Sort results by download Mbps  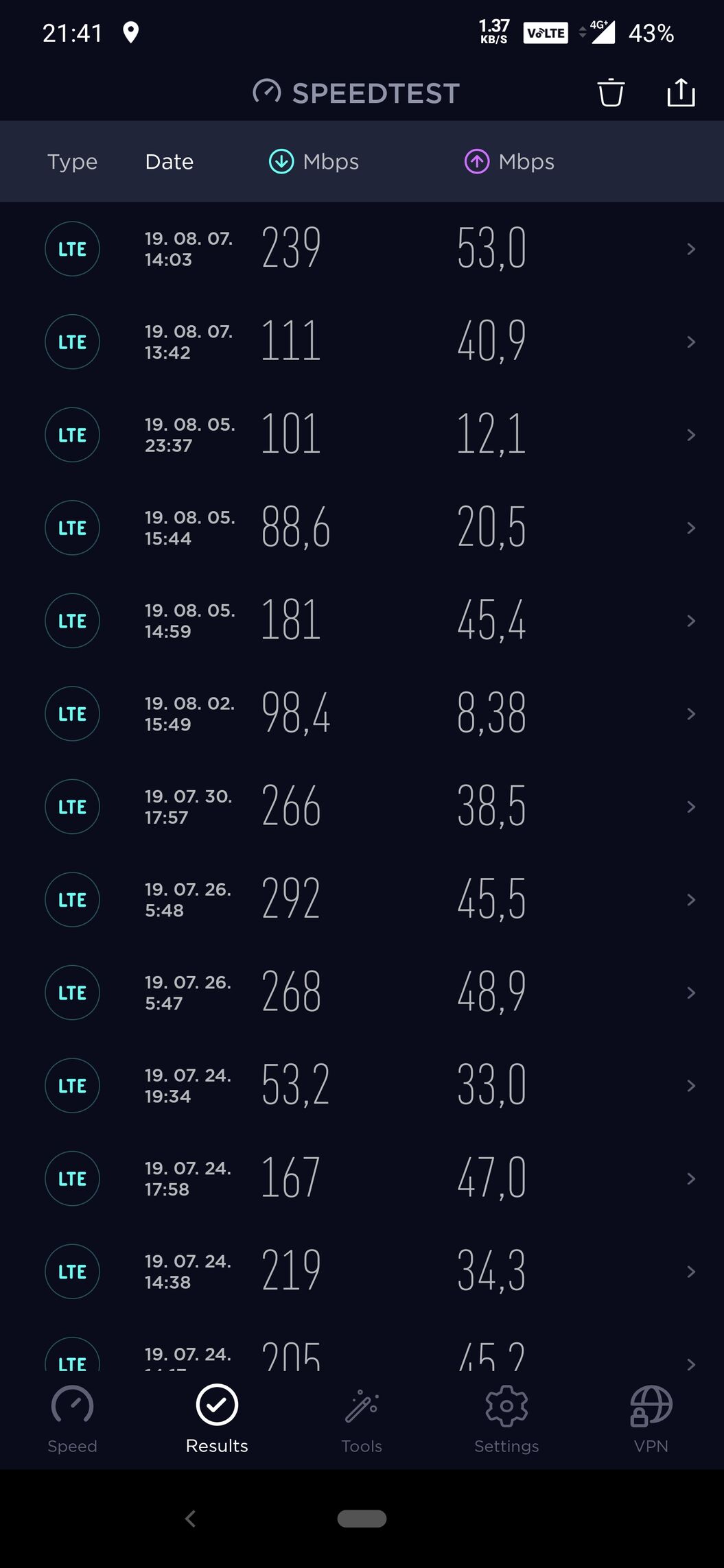314,162
